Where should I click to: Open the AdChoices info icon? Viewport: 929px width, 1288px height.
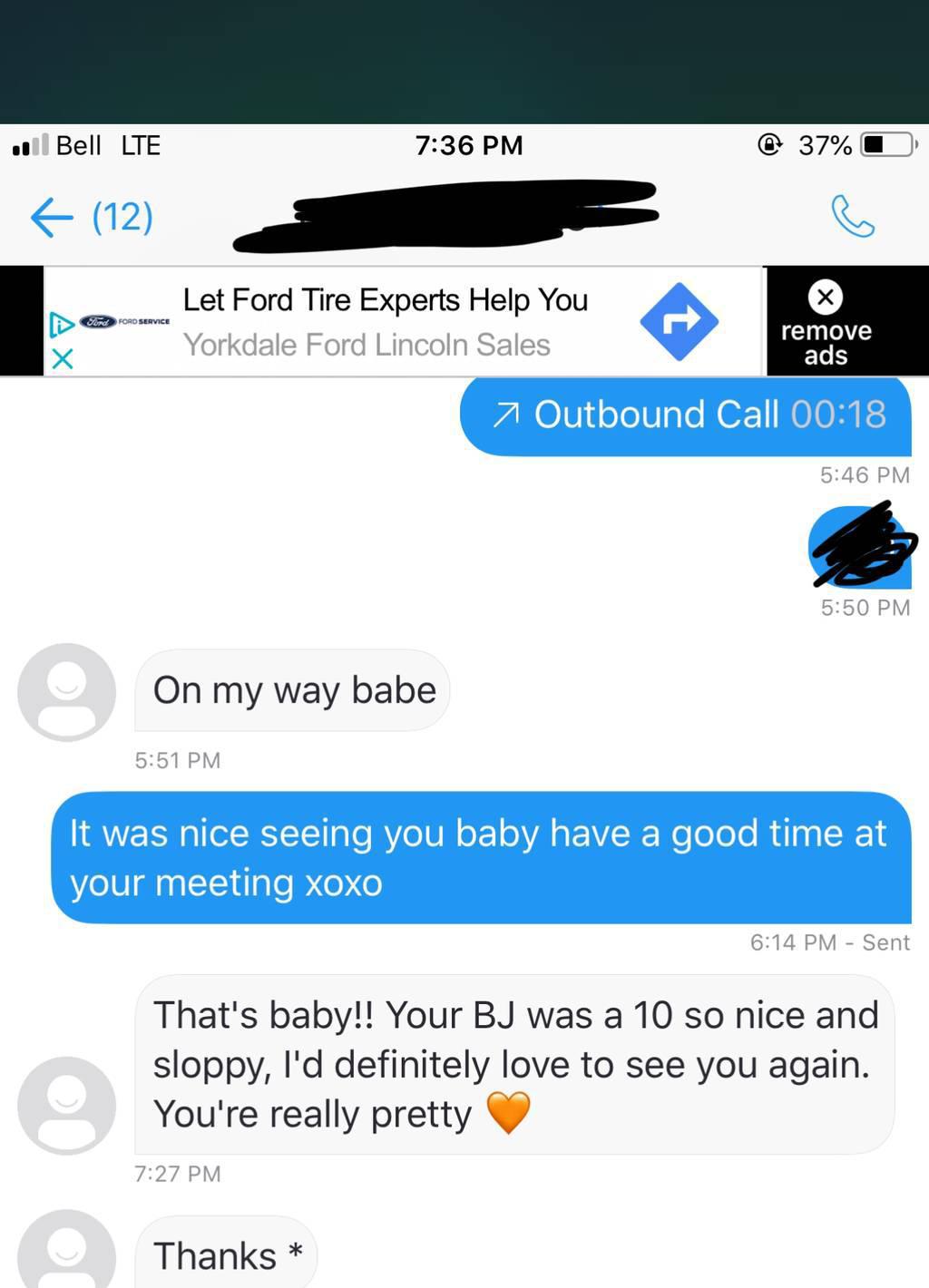(61, 323)
